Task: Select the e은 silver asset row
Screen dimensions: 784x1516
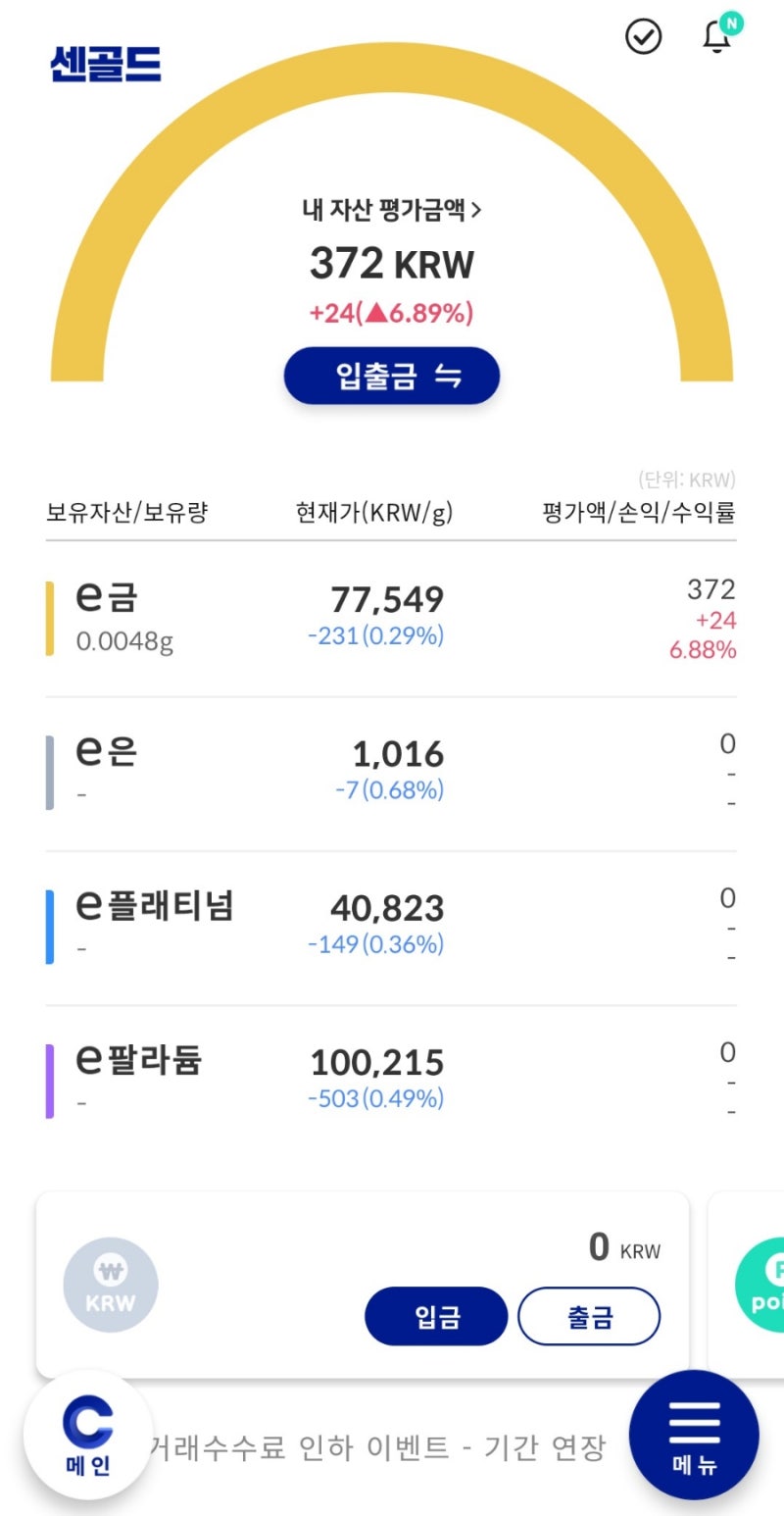Action: point(392,770)
